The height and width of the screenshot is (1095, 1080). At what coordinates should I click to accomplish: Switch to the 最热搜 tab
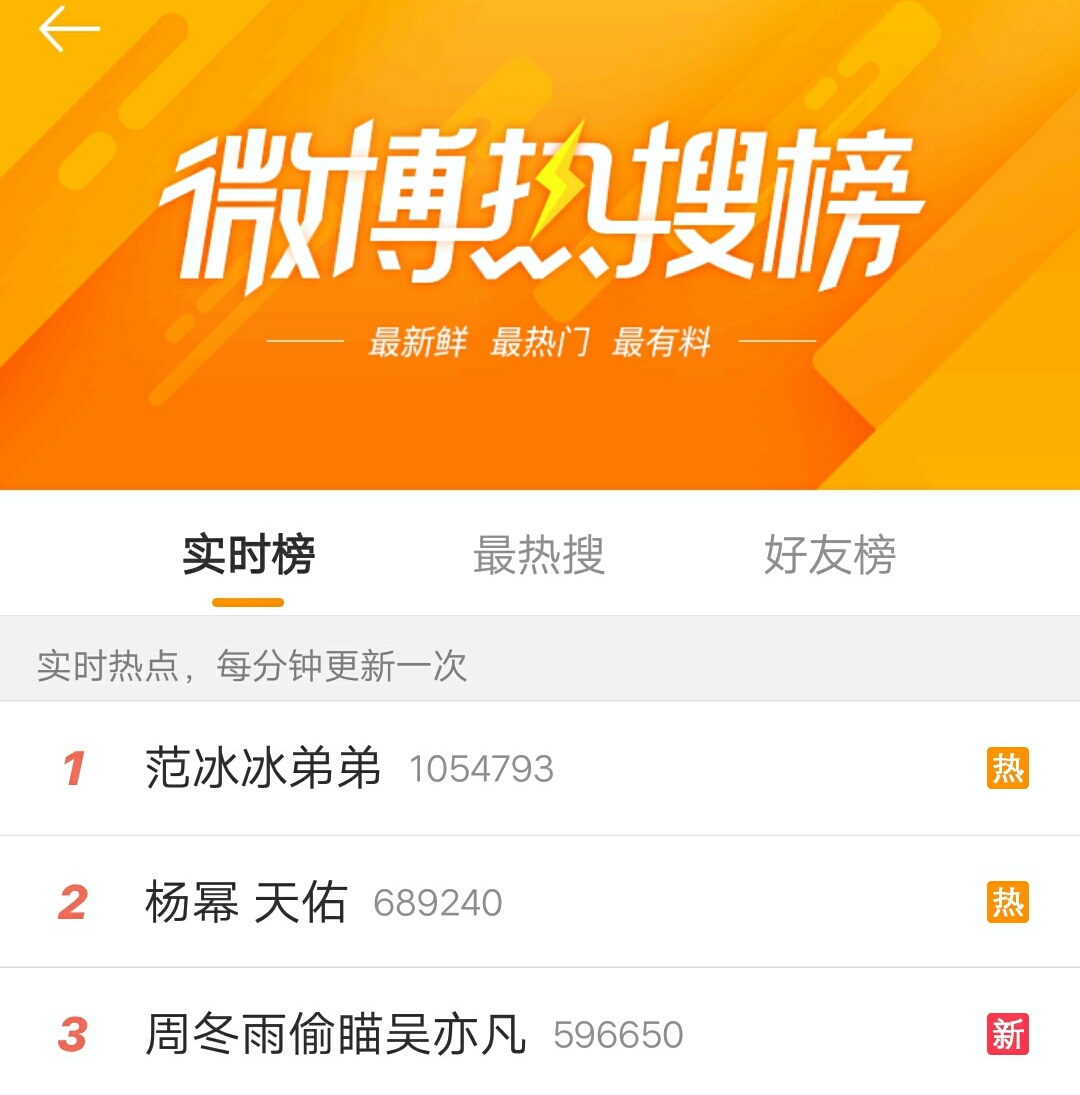pyautogui.click(x=541, y=557)
